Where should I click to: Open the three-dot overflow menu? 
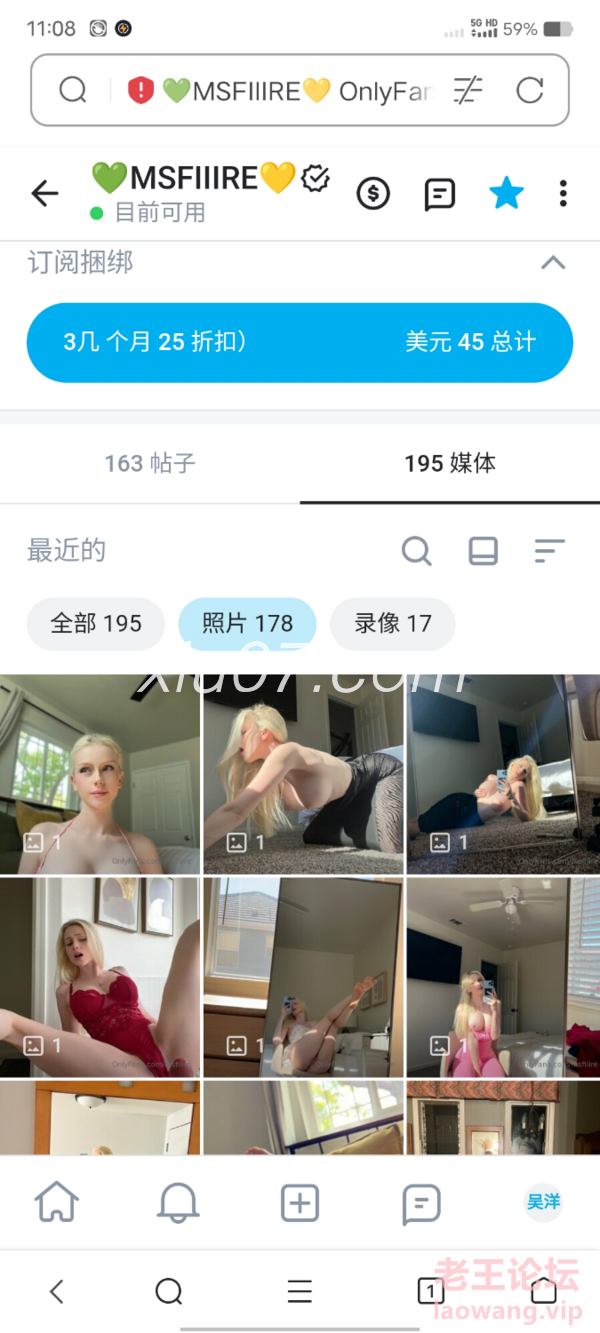(564, 193)
